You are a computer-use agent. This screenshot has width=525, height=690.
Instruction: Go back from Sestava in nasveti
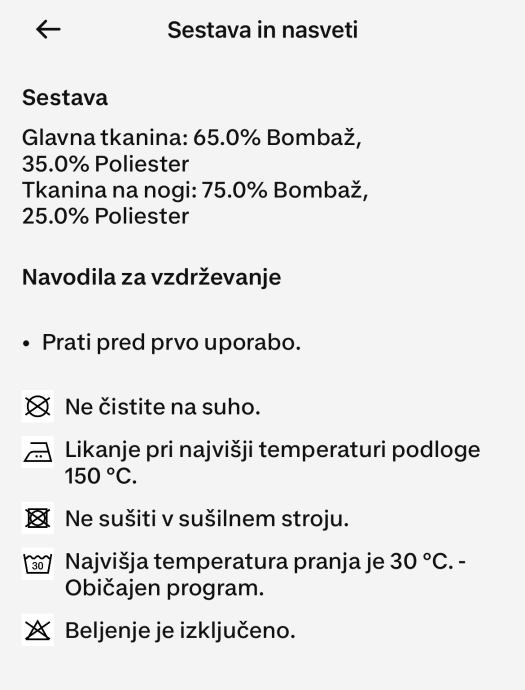point(48,30)
